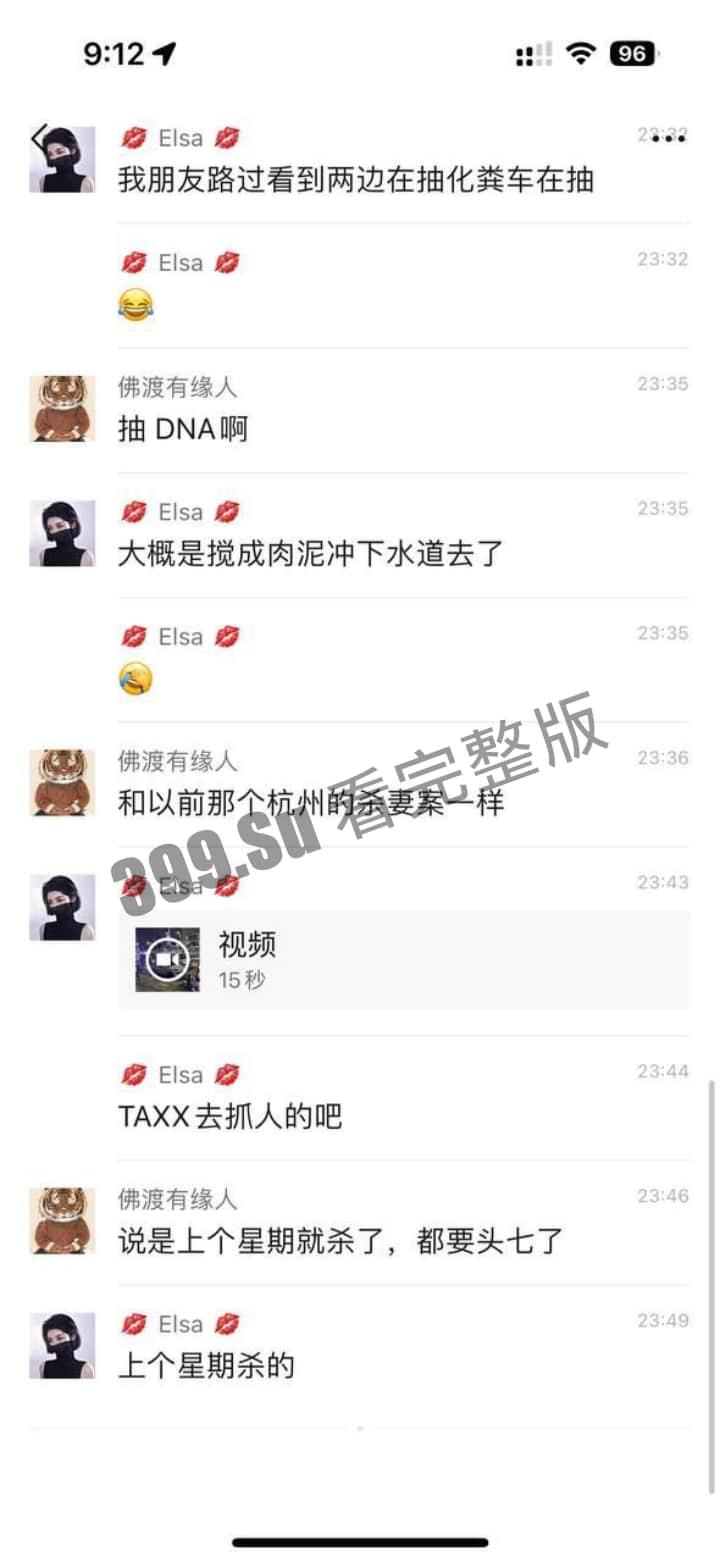
Task: Go back using the top-left arrow
Action: click(x=39, y=138)
